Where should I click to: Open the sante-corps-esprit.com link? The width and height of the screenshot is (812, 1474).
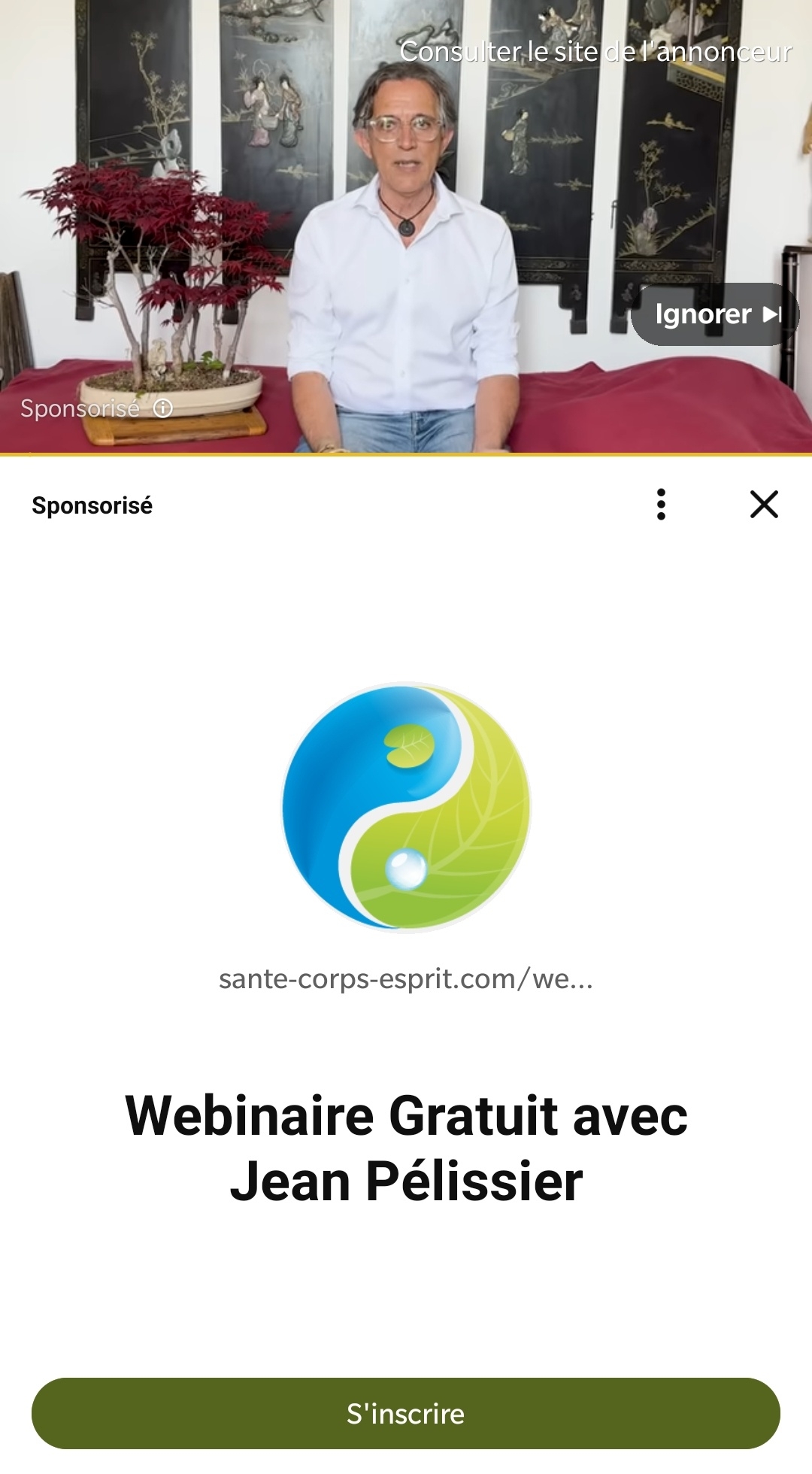coord(406,979)
